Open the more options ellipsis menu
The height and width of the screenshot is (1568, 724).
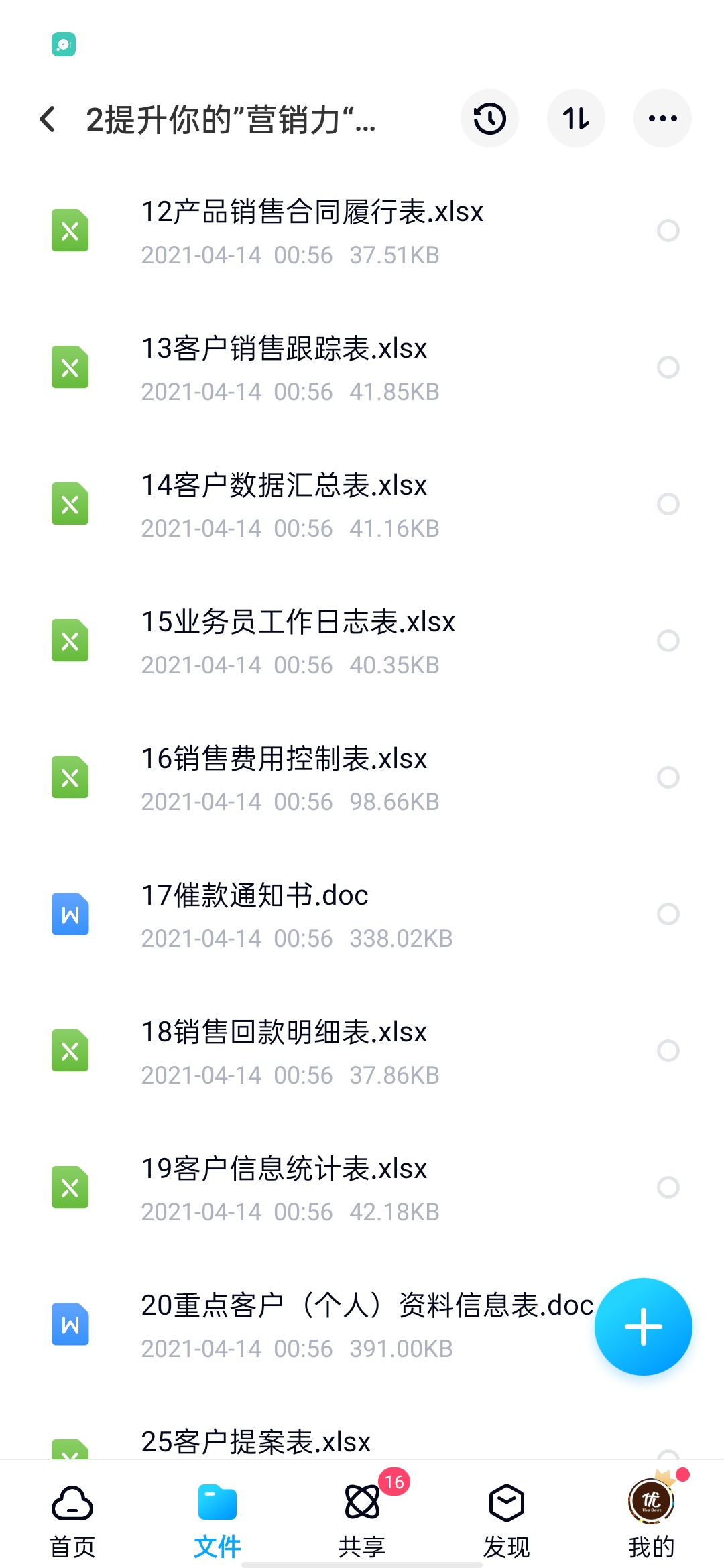(x=662, y=118)
